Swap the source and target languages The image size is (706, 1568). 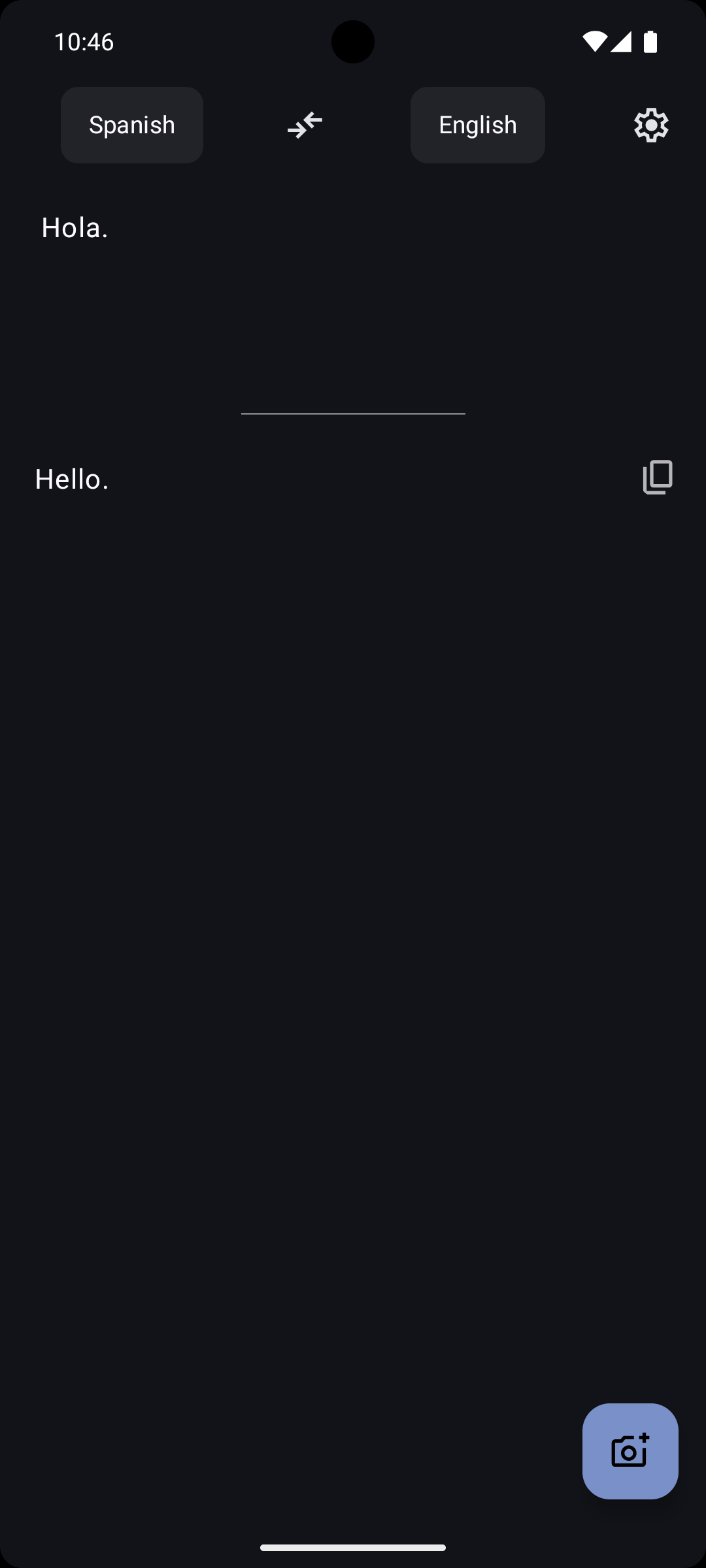click(305, 125)
